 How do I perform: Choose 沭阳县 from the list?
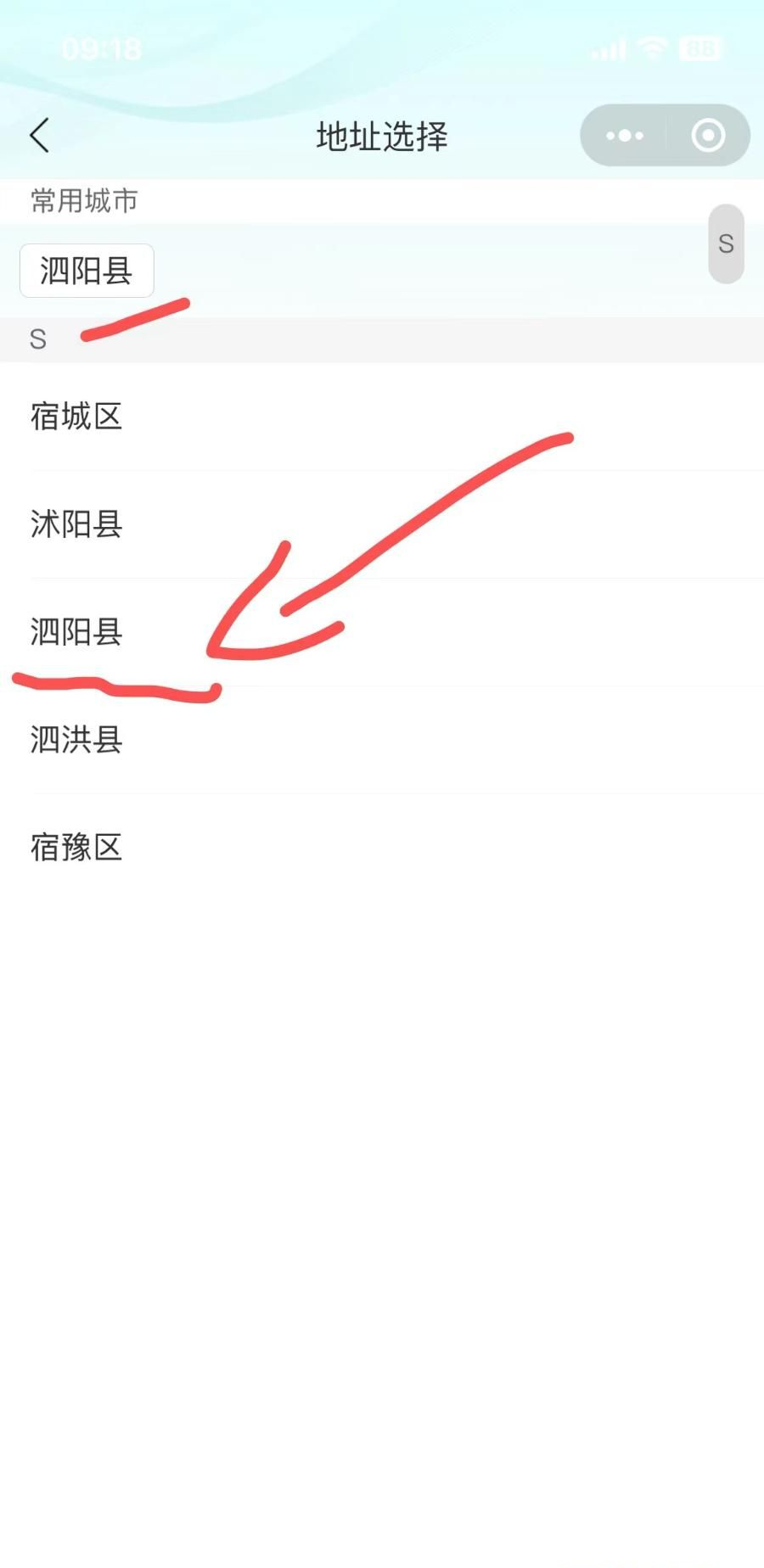tap(382, 524)
